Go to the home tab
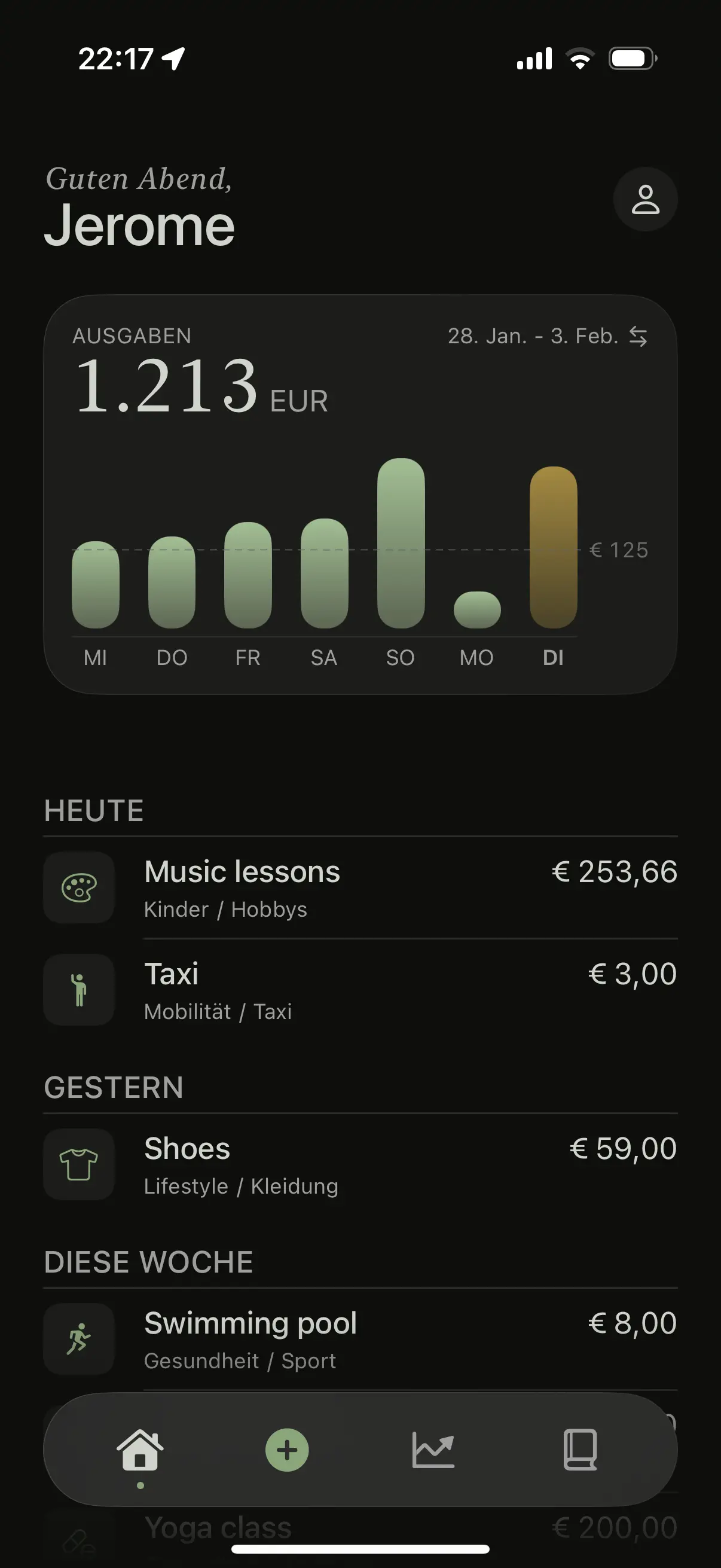Image resolution: width=721 pixels, height=1568 pixels. pyautogui.click(x=140, y=1450)
